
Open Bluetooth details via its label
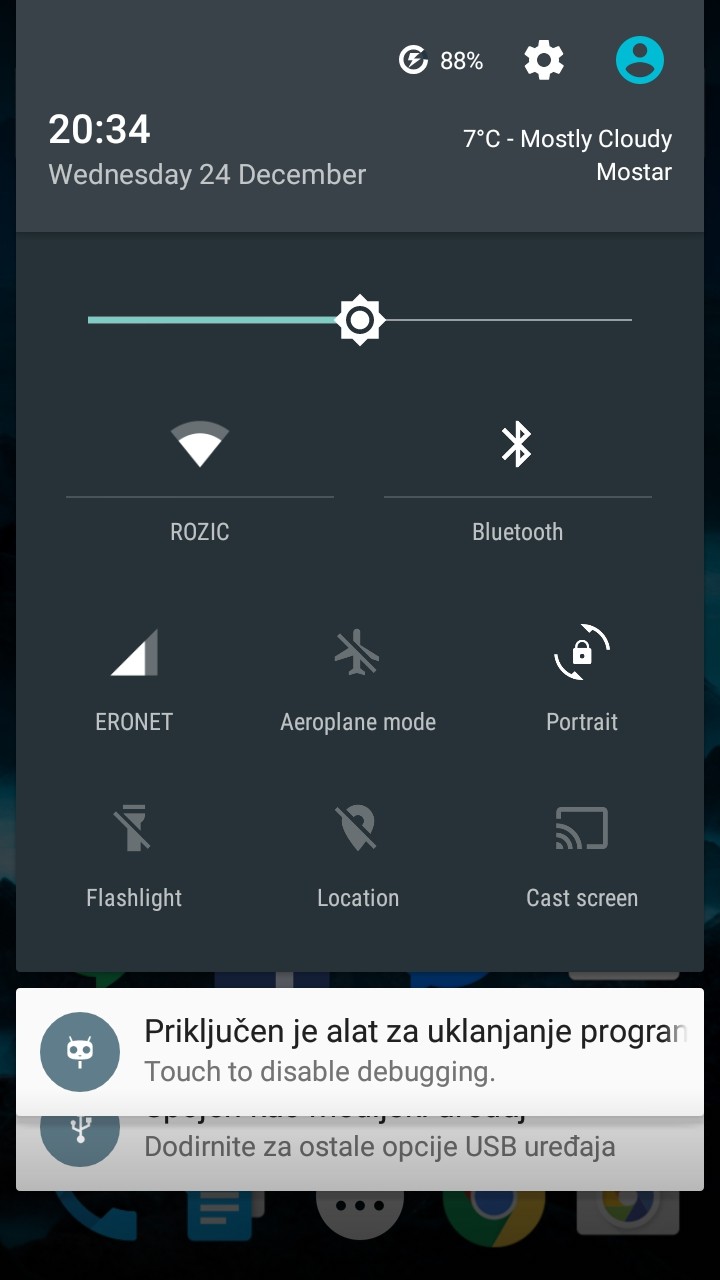coord(517,532)
